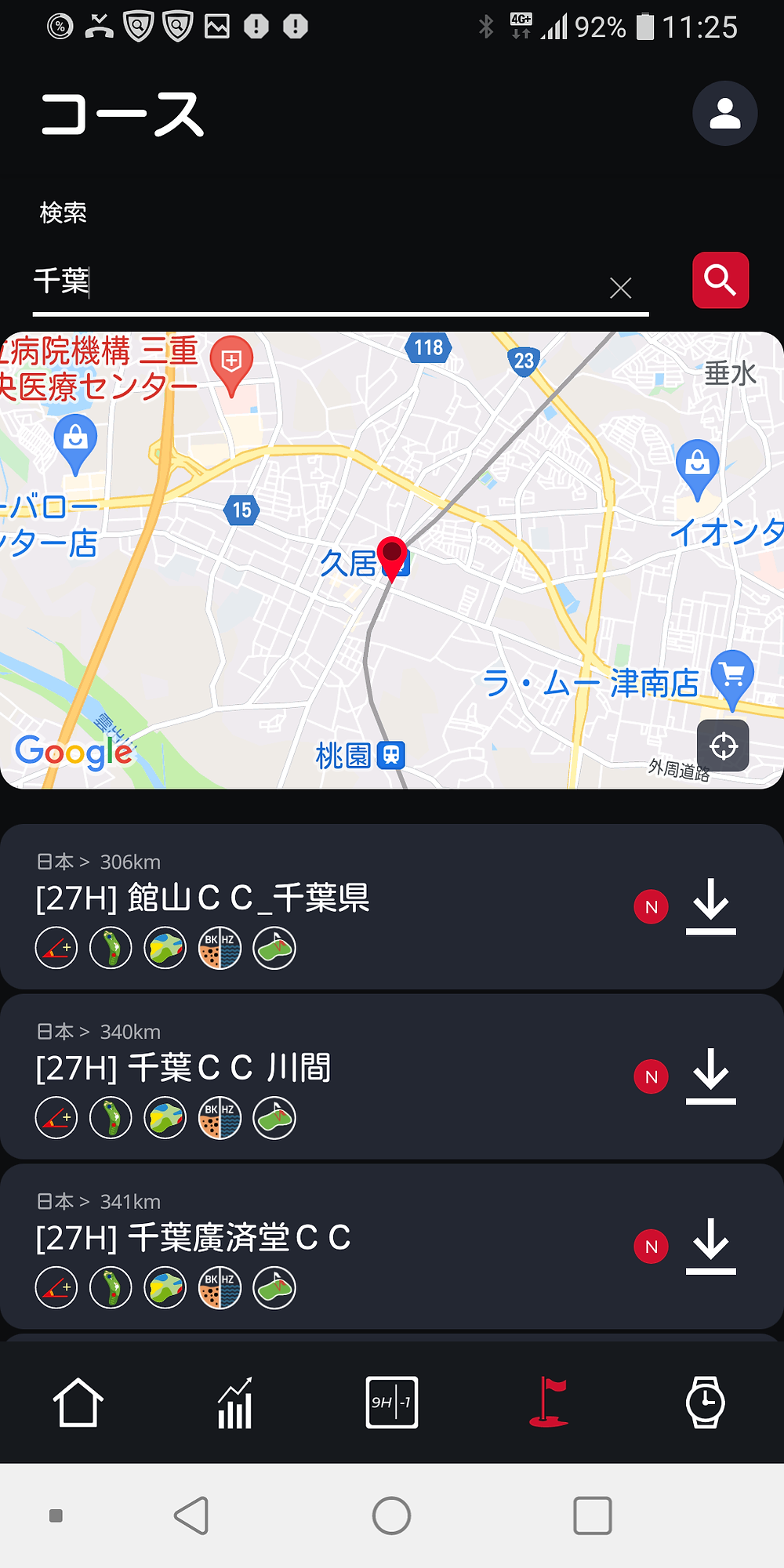The image size is (784, 1568).
Task: Switch to the statistics chart tab
Action: (x=235, y=1402)
